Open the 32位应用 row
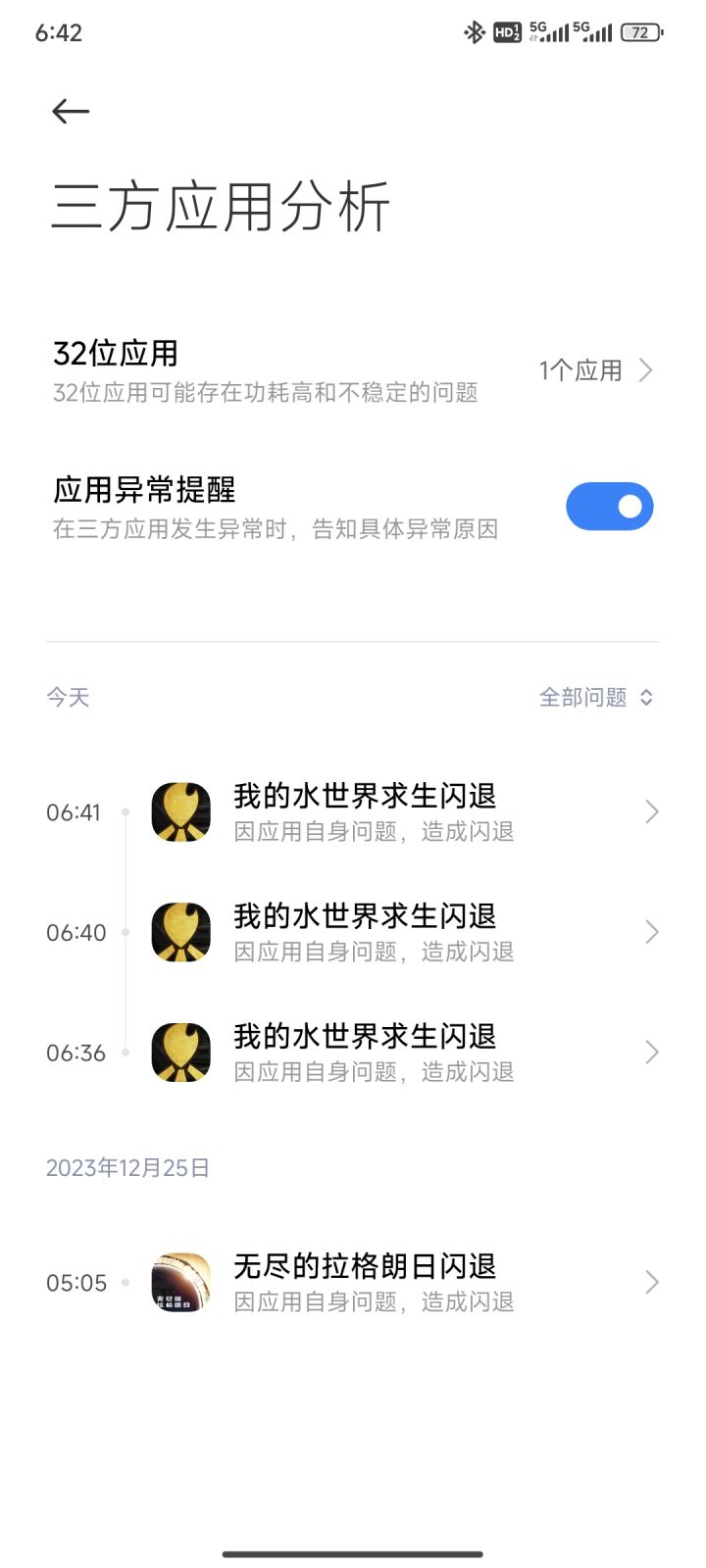Image resolution: width=706 pixels, height=1568 pixels. [353, 370]
